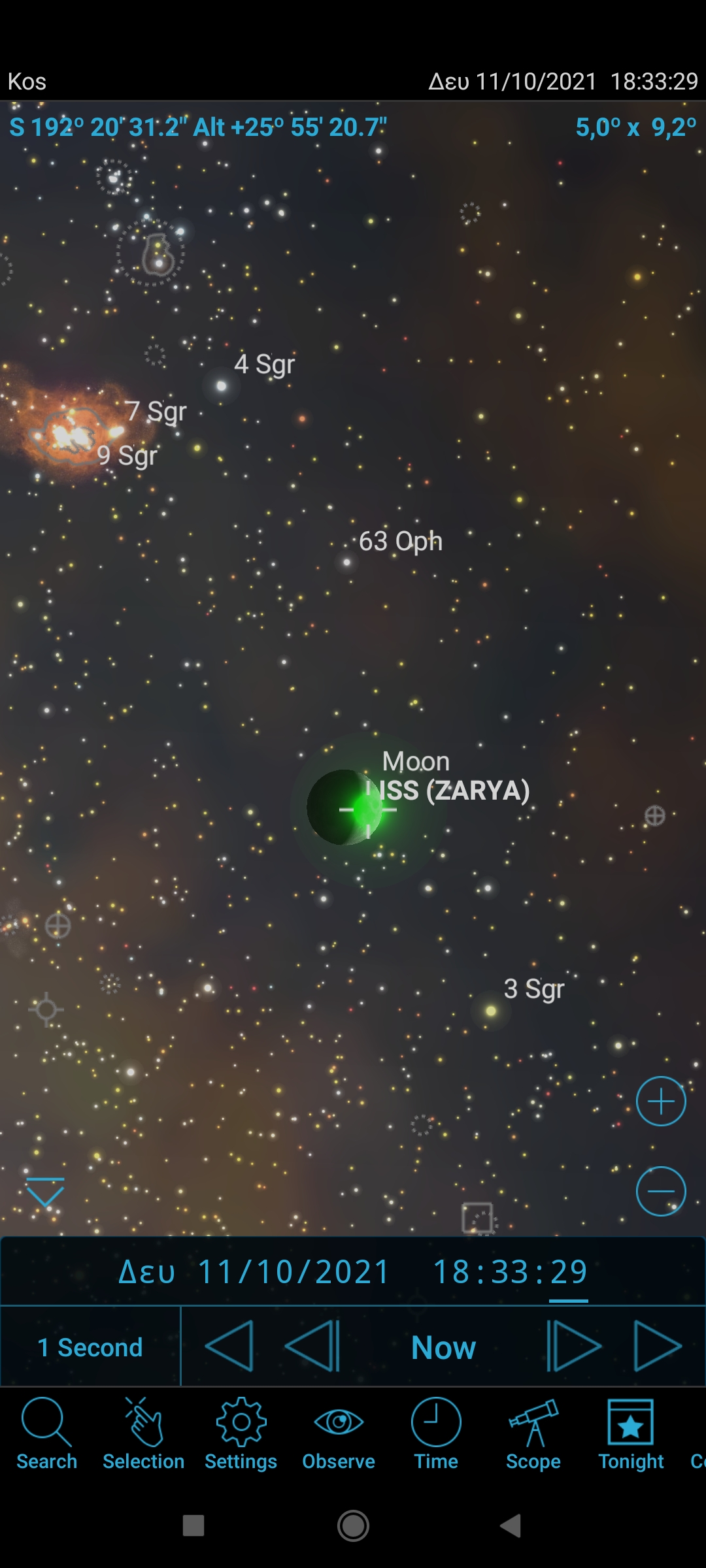Screen dimensions: 706x1568
Task: Run time forward continuously
Action: pyautogui.click(x=657, y=1346)
